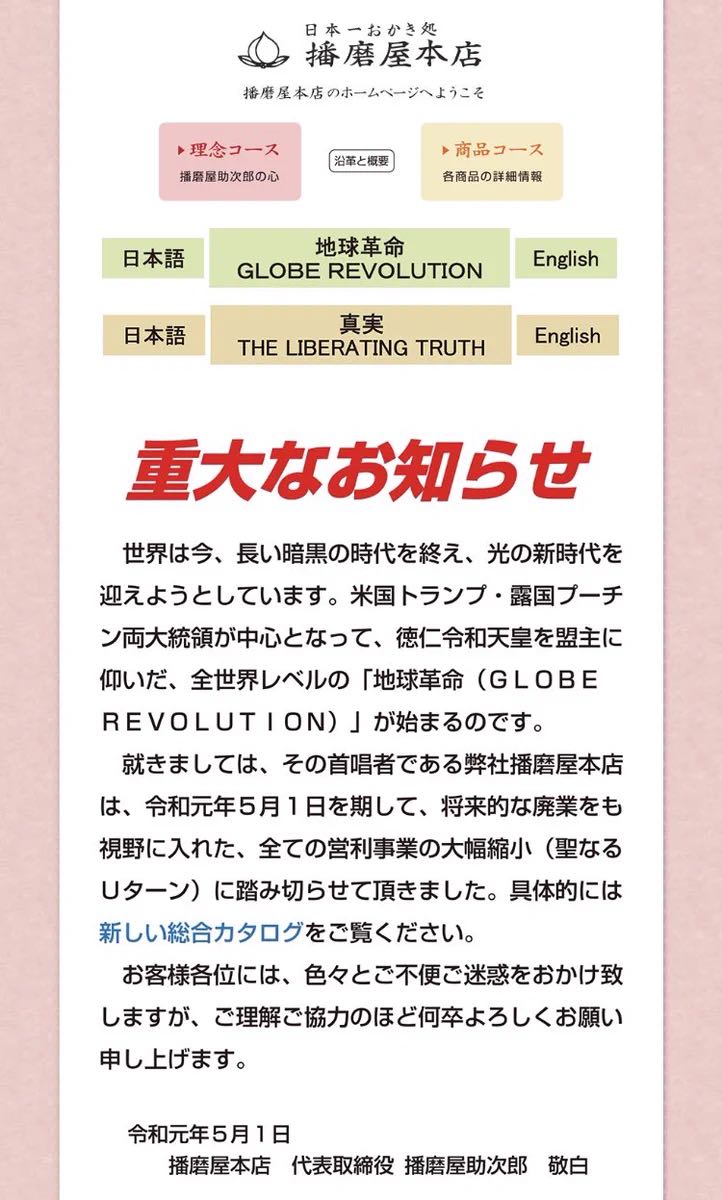Open the 理念コース button

(229, 161)
